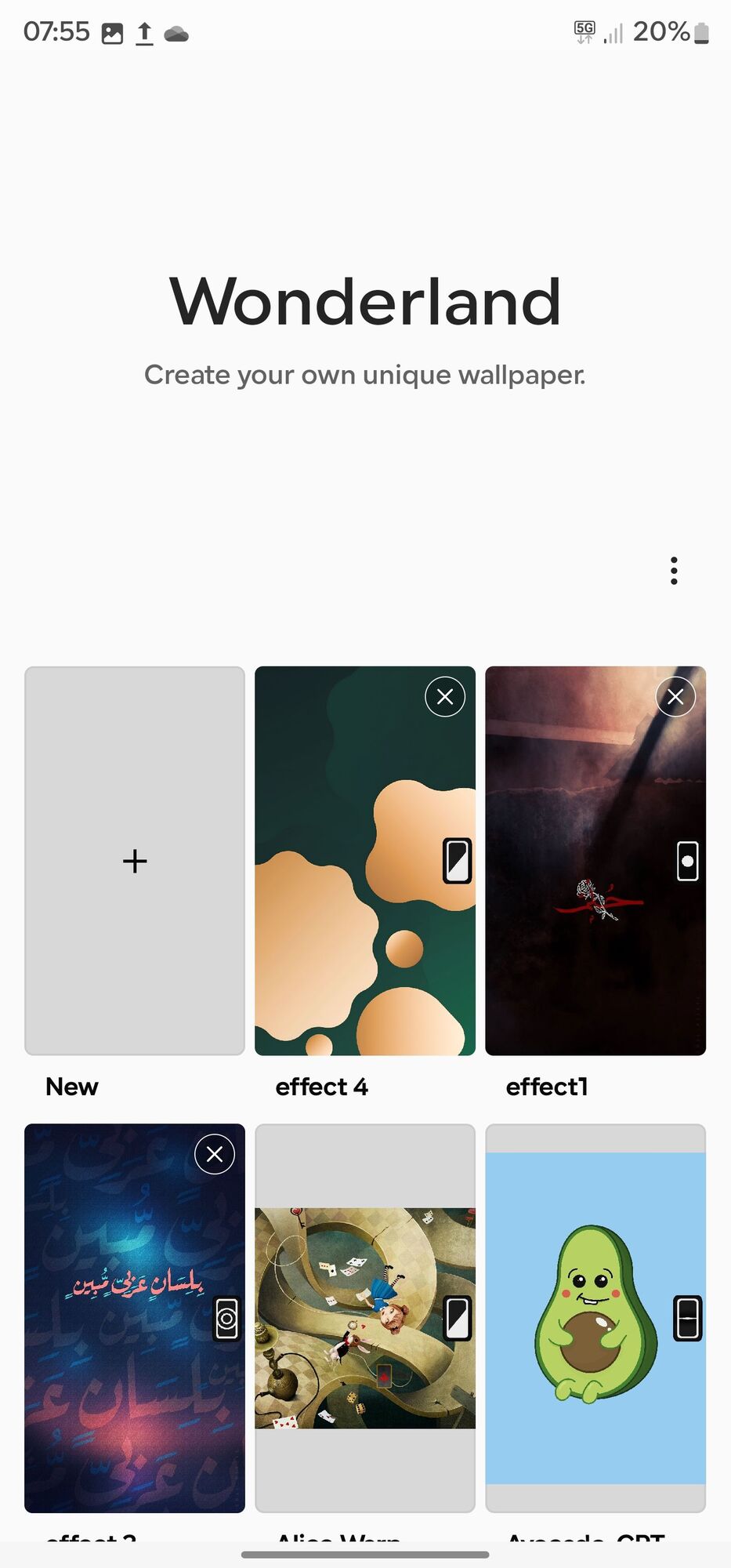Open the Alice falling wallpaper

coord(365,1317)
